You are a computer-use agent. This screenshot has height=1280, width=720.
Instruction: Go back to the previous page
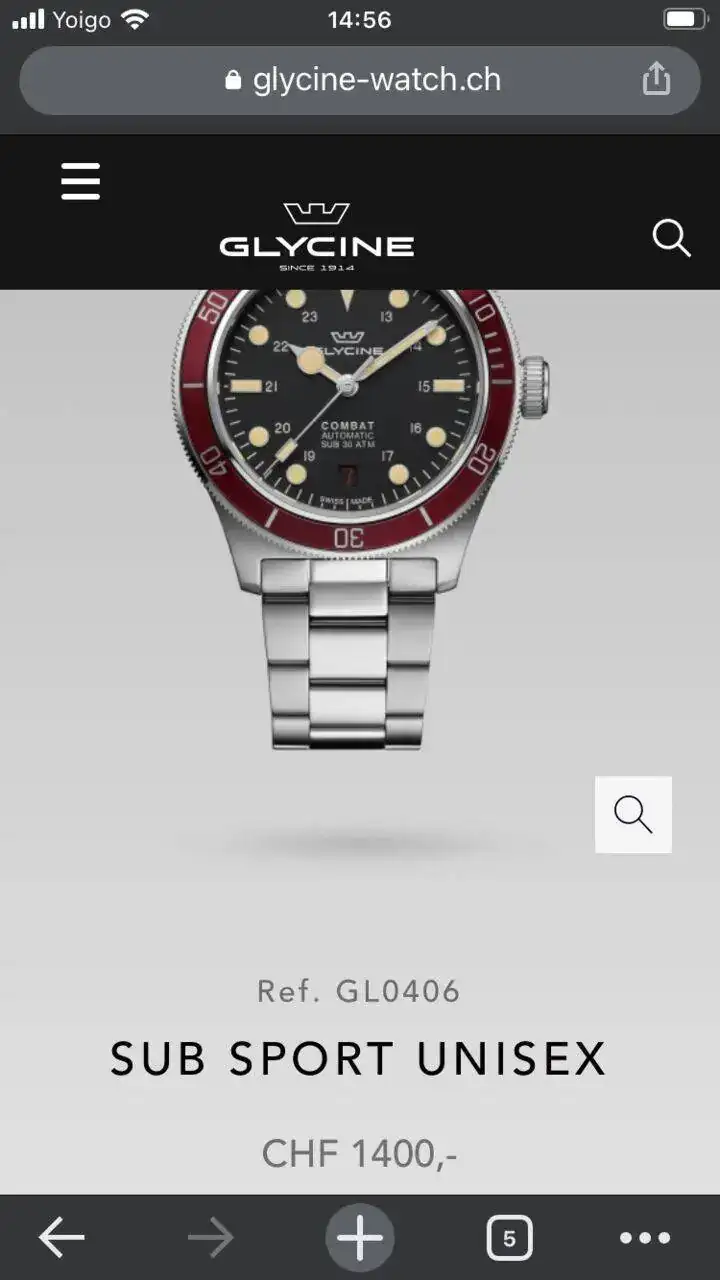coord(62,1239)
